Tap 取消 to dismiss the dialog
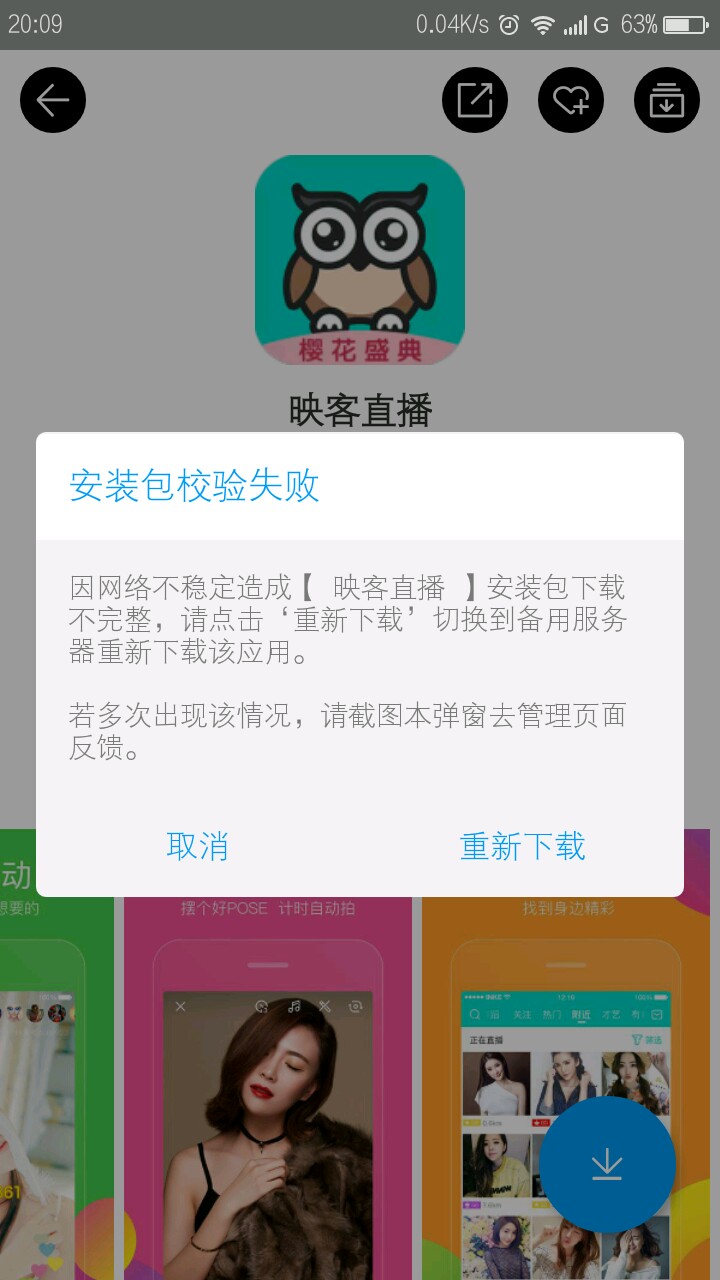720x1280 pixels. click(198, 846)
